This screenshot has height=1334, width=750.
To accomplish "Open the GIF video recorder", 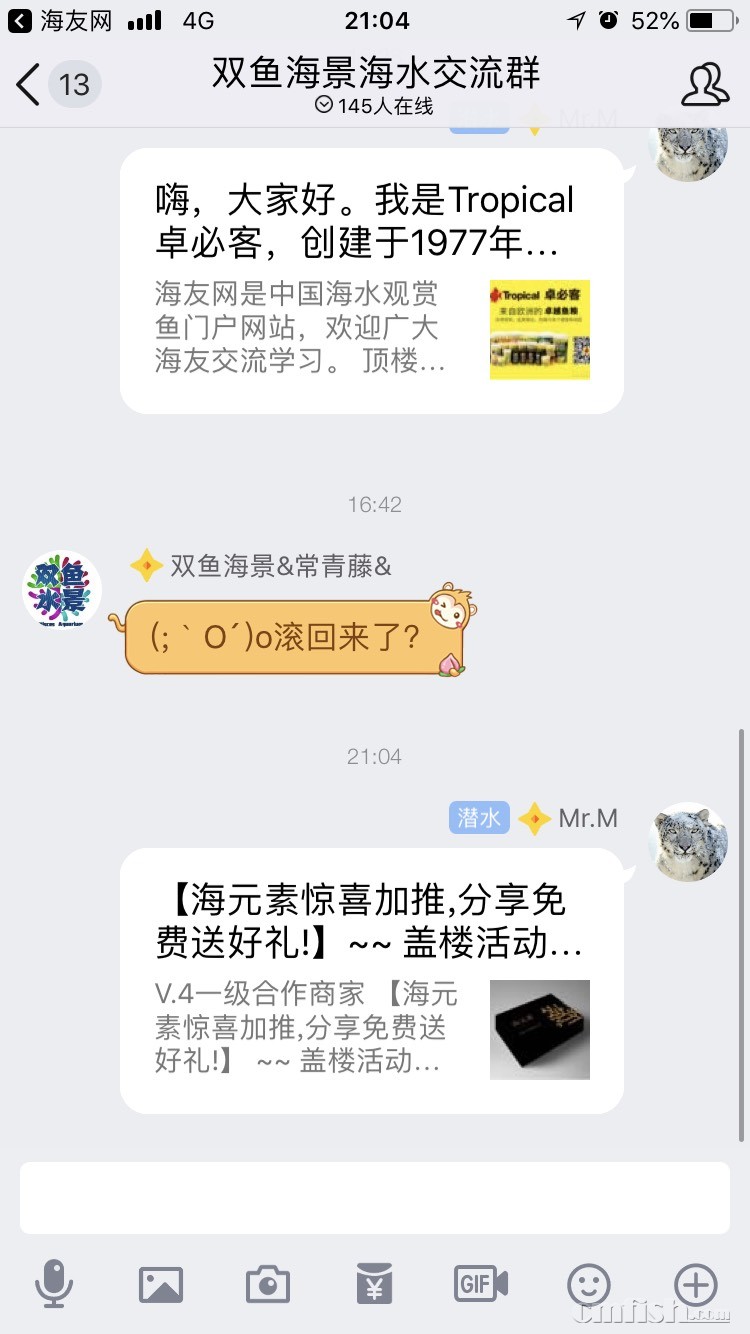I will (481, 1283).
